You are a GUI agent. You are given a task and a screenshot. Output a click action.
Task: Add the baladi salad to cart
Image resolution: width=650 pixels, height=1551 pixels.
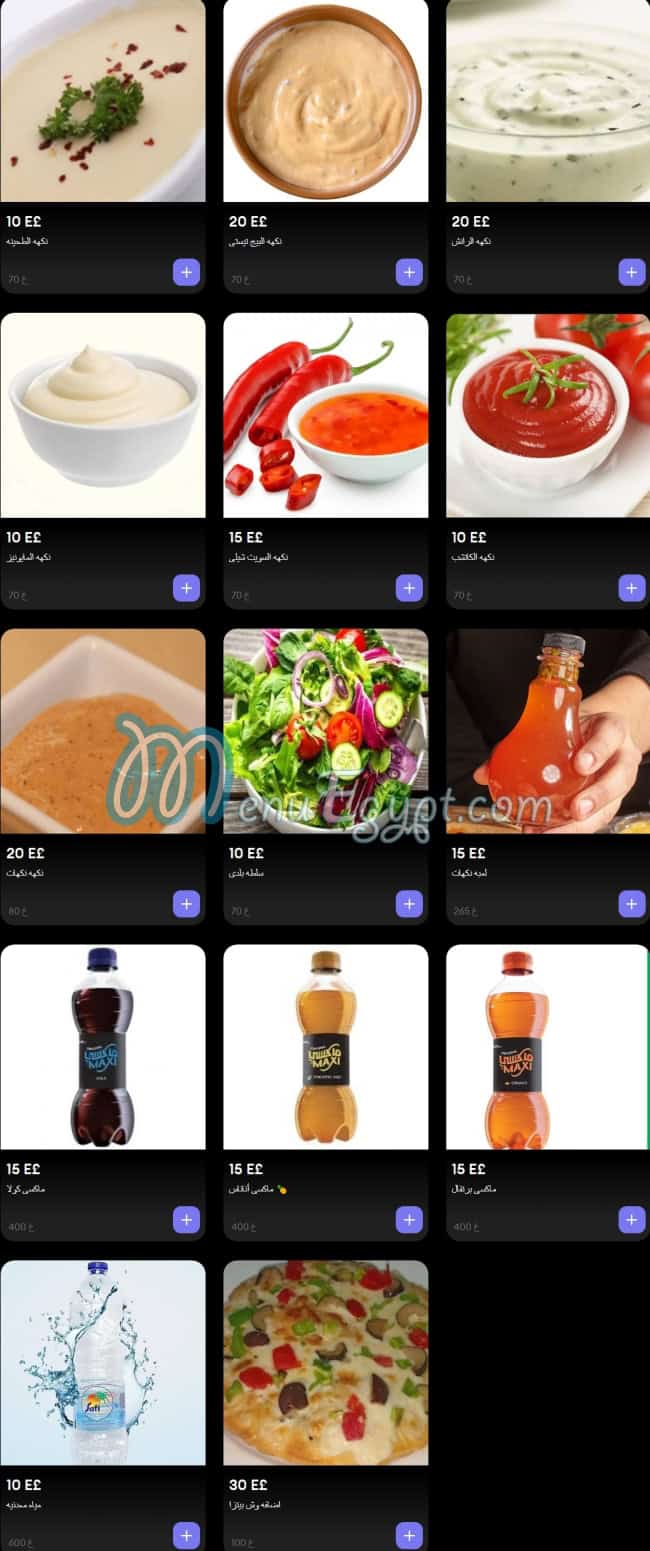pos(409,904)
